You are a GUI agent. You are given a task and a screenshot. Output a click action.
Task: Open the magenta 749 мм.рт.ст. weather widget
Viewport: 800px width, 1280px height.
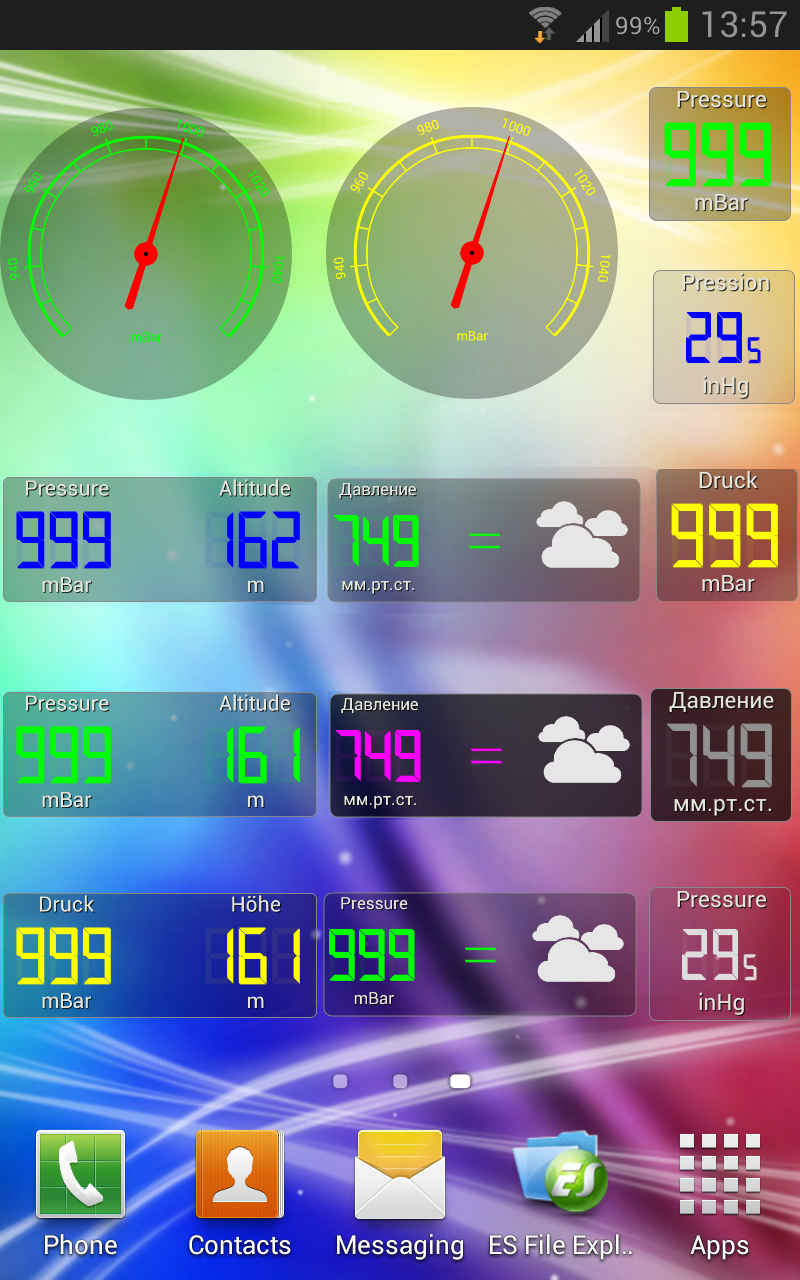486,755
